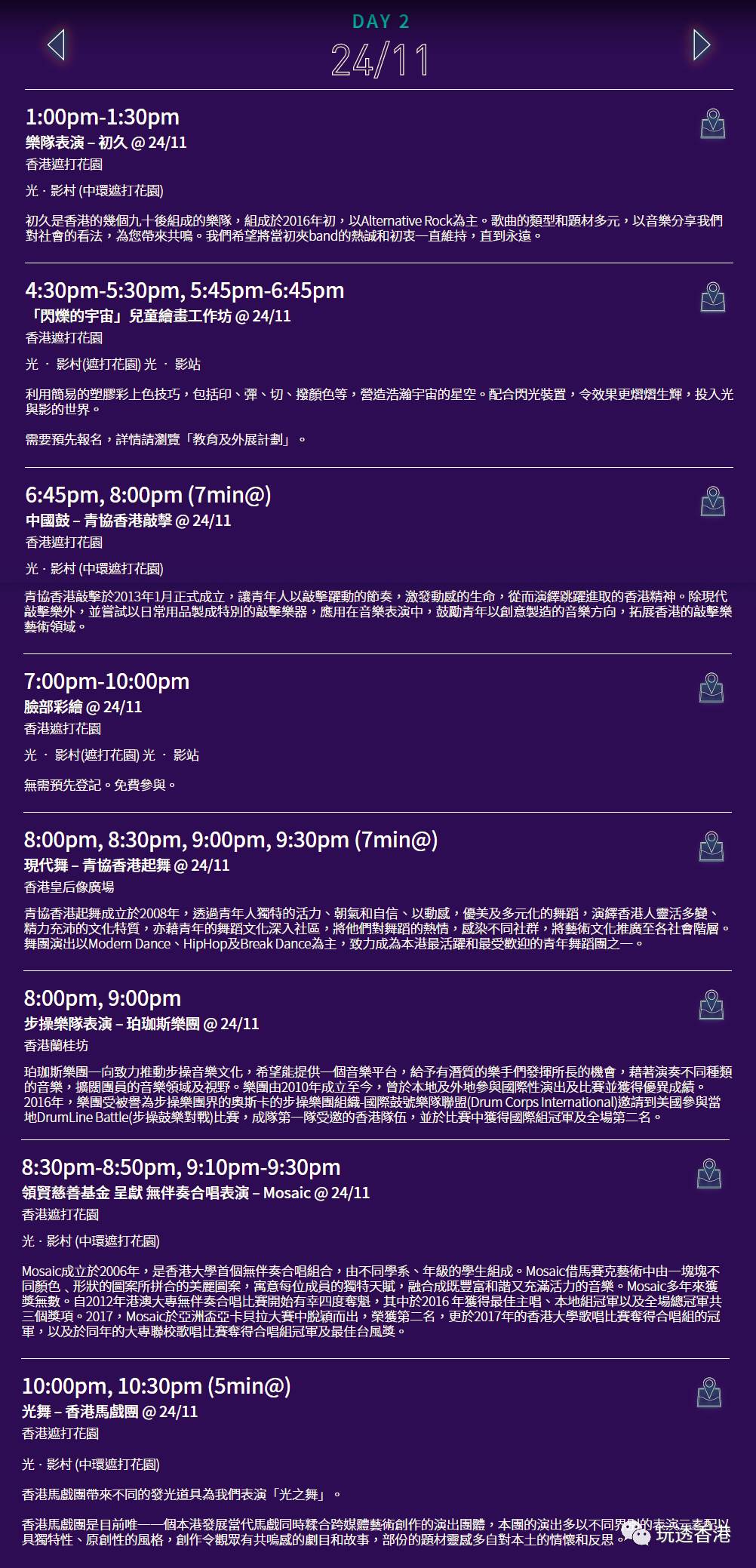
Task: Go to the previous day's schedule
Action: (56, 45)
